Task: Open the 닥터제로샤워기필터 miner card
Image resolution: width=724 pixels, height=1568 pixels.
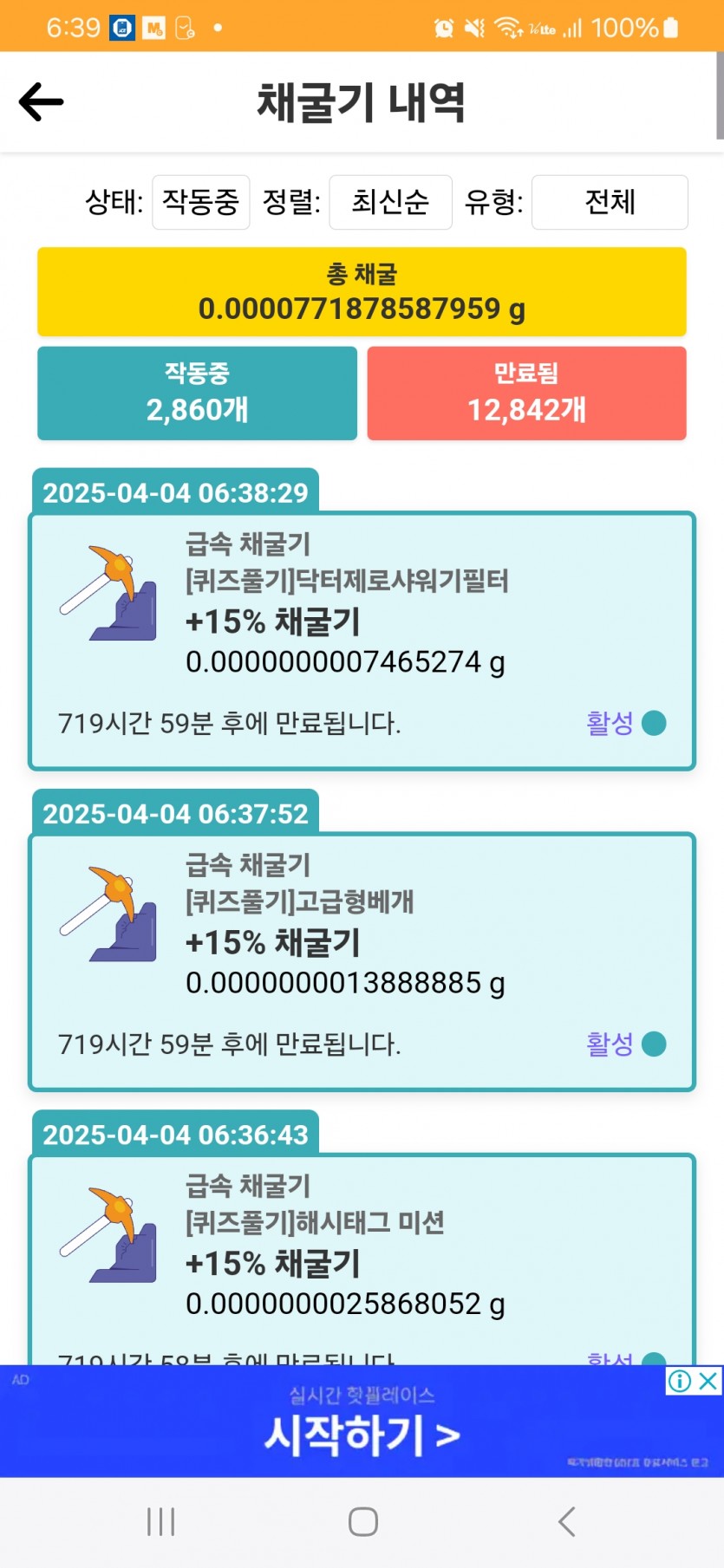Action: click(x=362, y=641)
